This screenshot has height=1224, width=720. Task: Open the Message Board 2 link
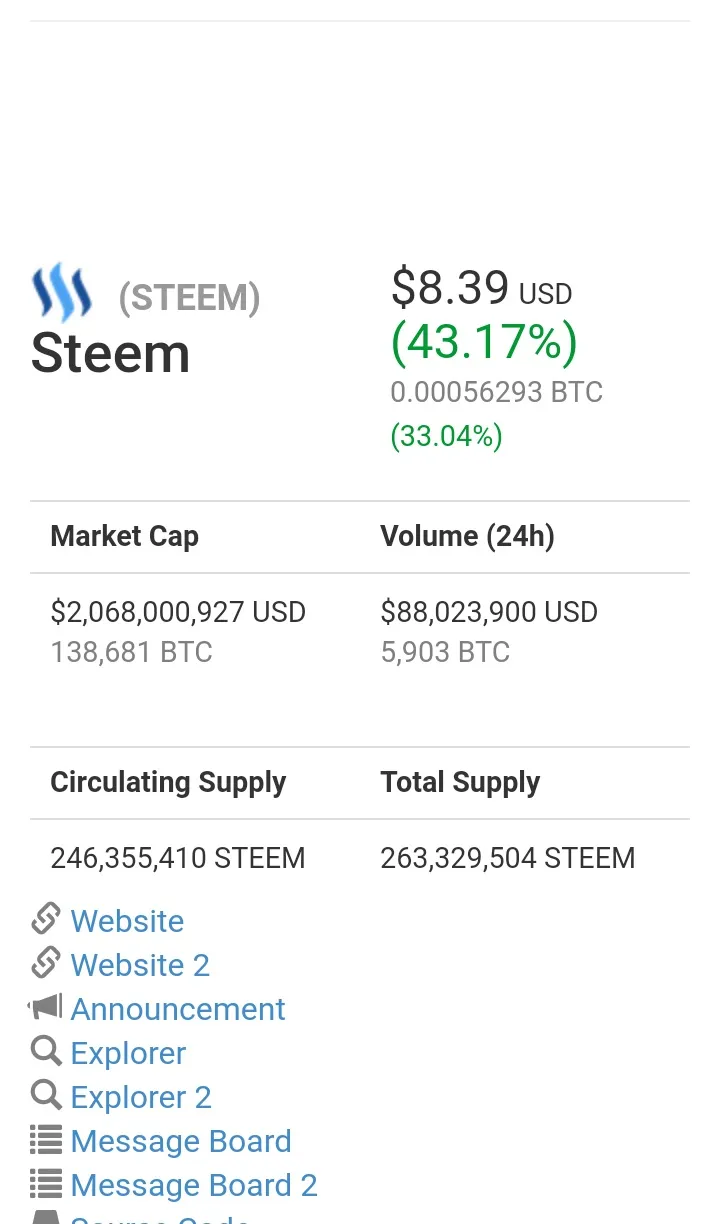click(x=194, y=1185)
